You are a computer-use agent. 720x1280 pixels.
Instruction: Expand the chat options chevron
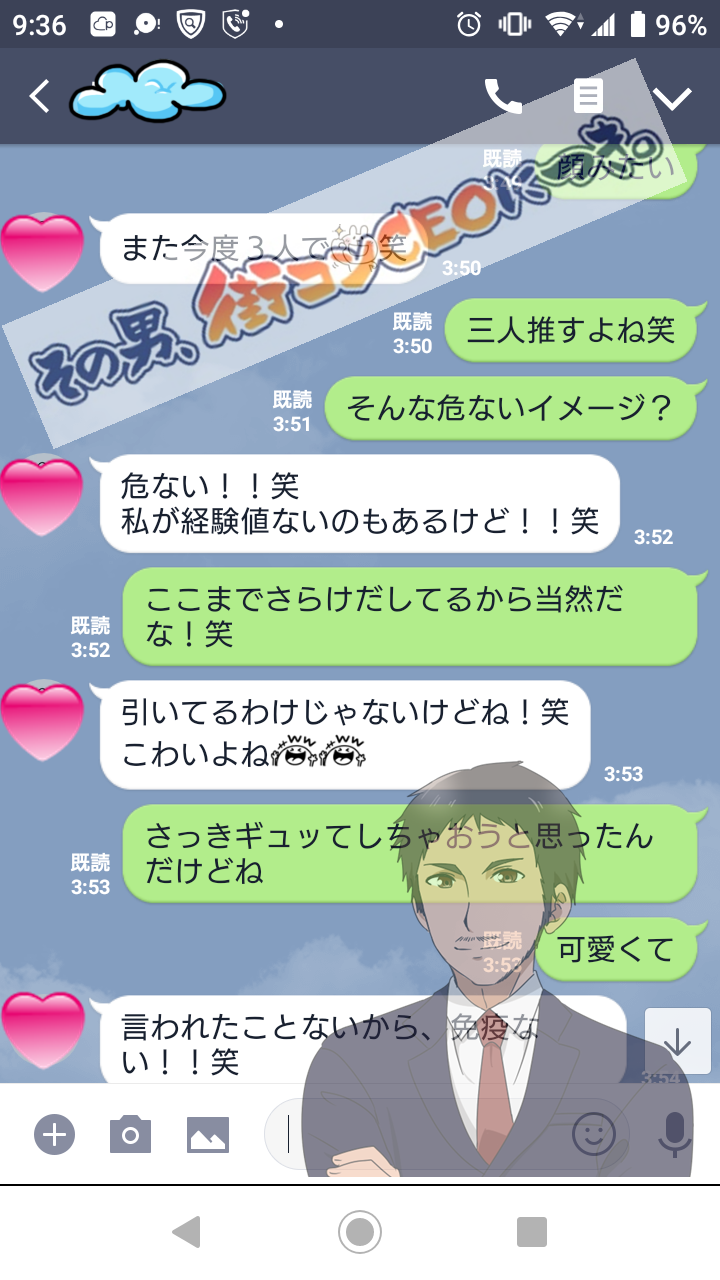tap(672, 97)
